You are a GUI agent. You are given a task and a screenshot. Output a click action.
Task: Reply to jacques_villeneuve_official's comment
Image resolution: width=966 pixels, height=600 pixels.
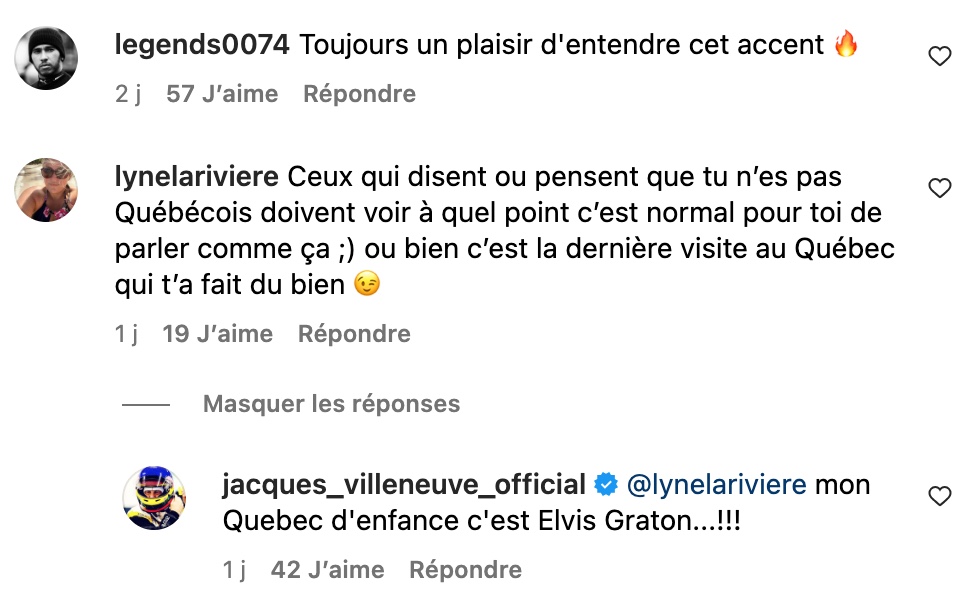pyautogui.click(x=465, y=570)
